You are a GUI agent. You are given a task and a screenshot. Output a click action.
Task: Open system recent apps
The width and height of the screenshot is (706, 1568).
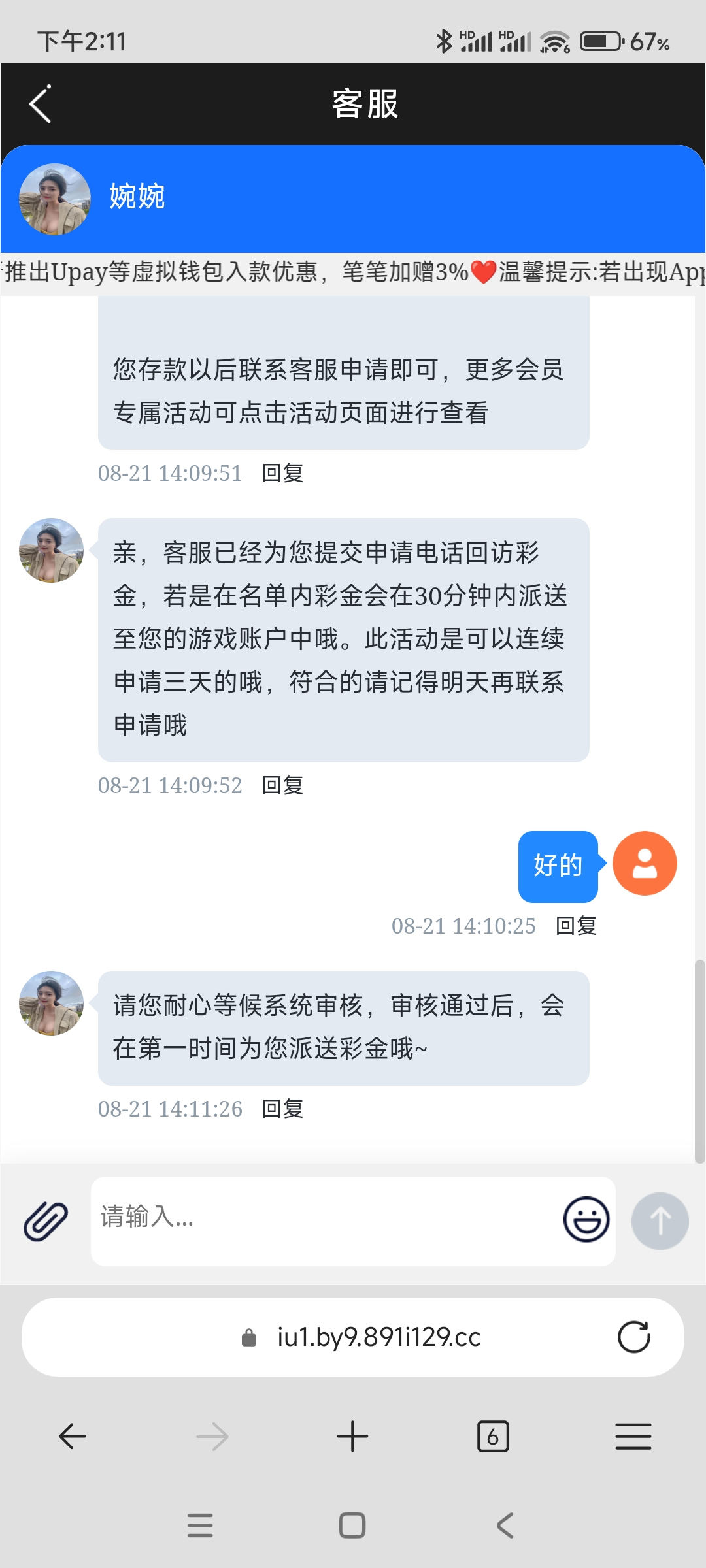pos(200,1526)
